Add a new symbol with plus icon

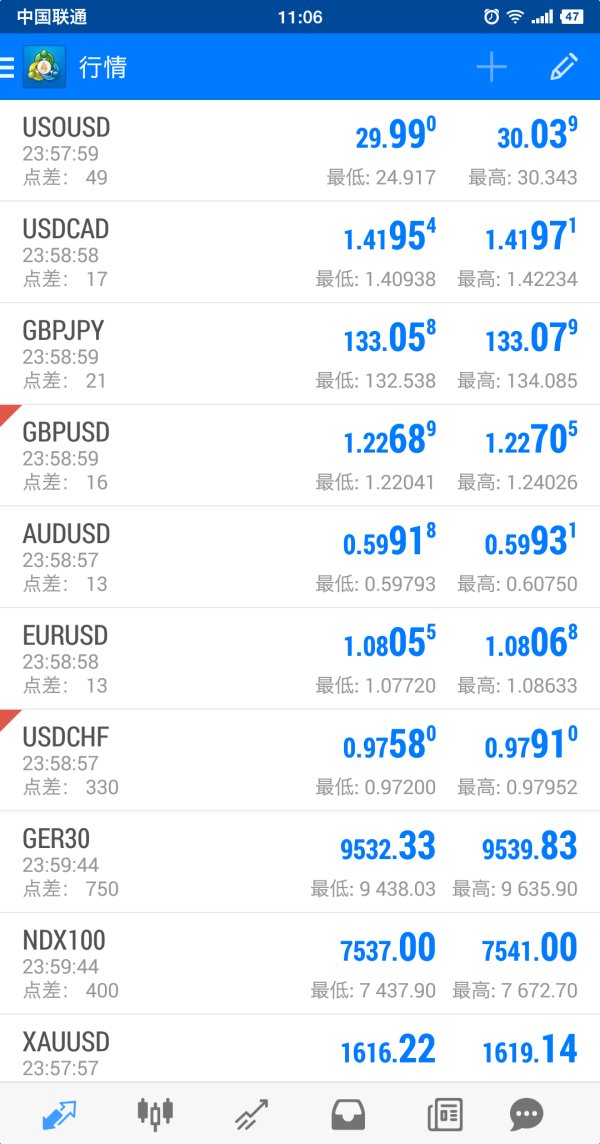pos(491,67)
